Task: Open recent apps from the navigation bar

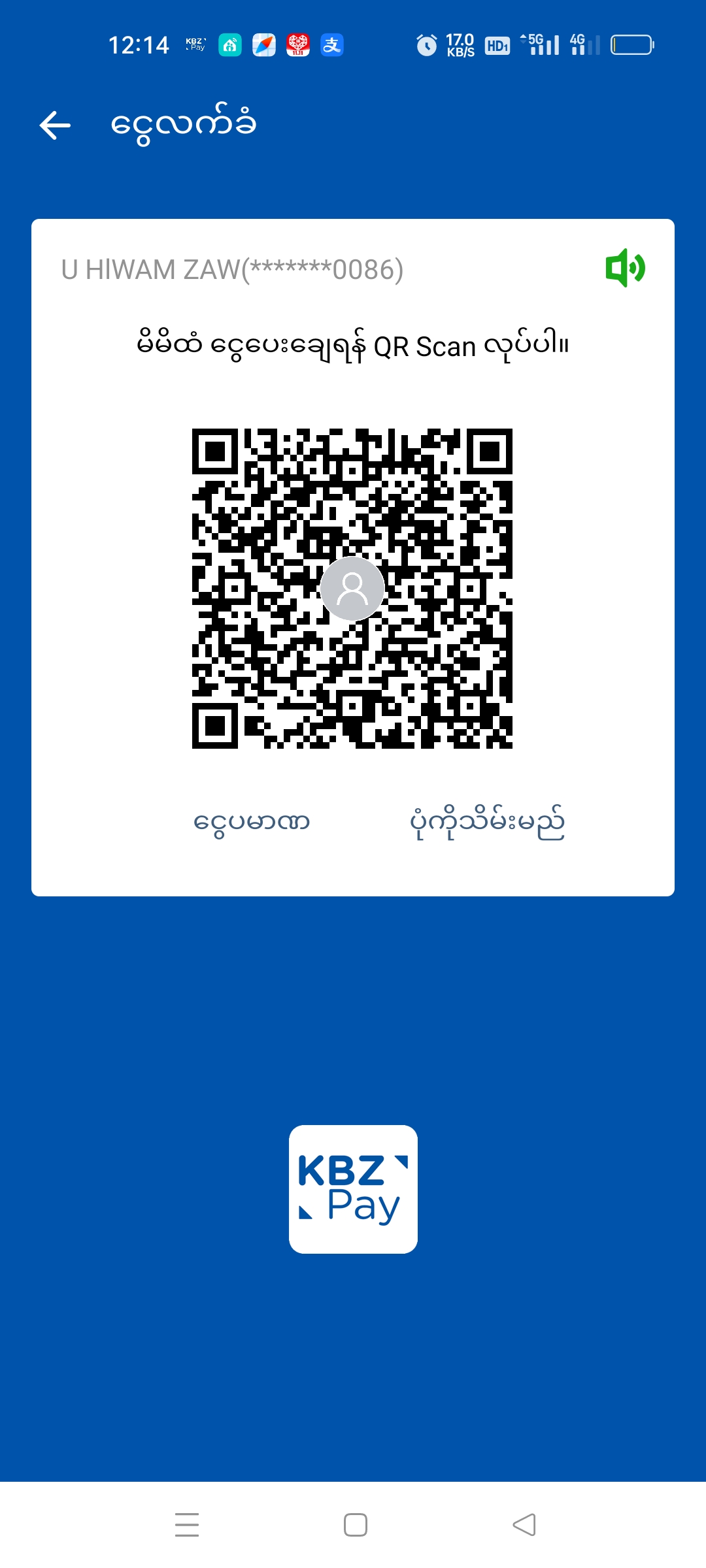Action: [x=187, y=1525]
